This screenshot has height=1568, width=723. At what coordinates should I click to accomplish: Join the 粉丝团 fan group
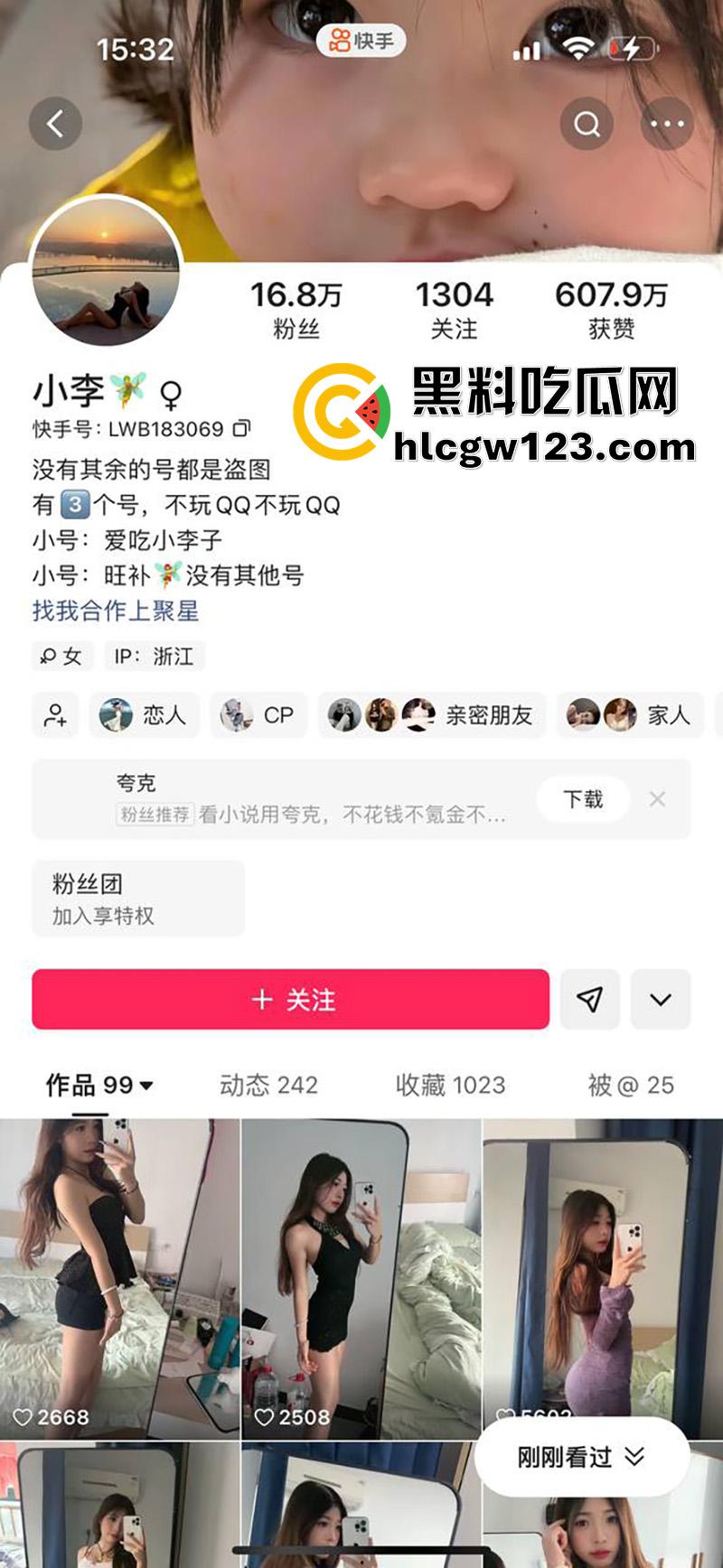click(x=137, y=899)
